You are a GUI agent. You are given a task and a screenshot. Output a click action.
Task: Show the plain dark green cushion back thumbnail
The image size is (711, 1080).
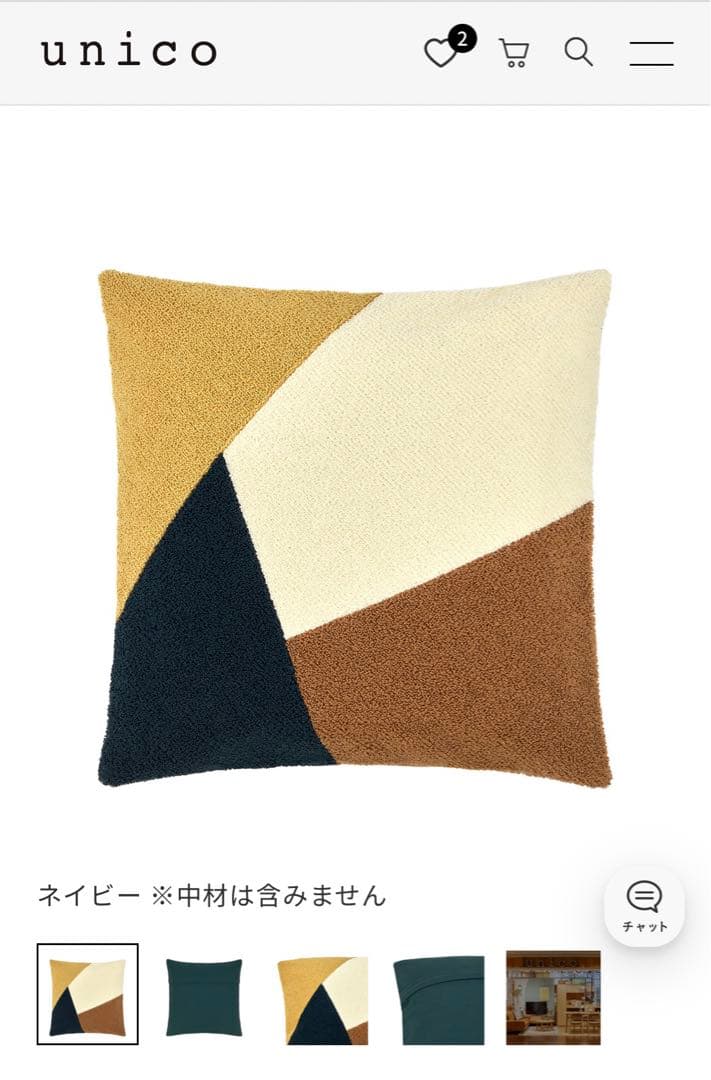pos(204,997)
